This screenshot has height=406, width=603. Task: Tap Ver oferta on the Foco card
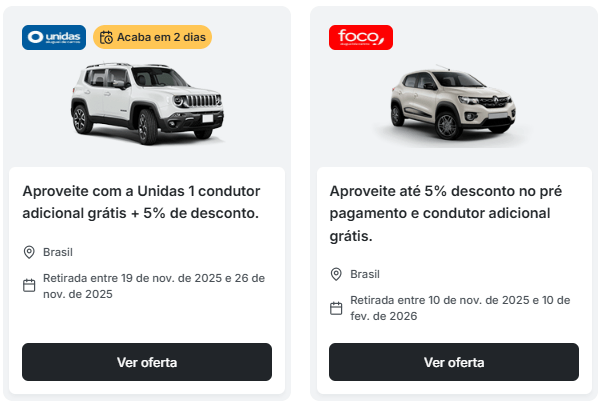pos(453,362)
